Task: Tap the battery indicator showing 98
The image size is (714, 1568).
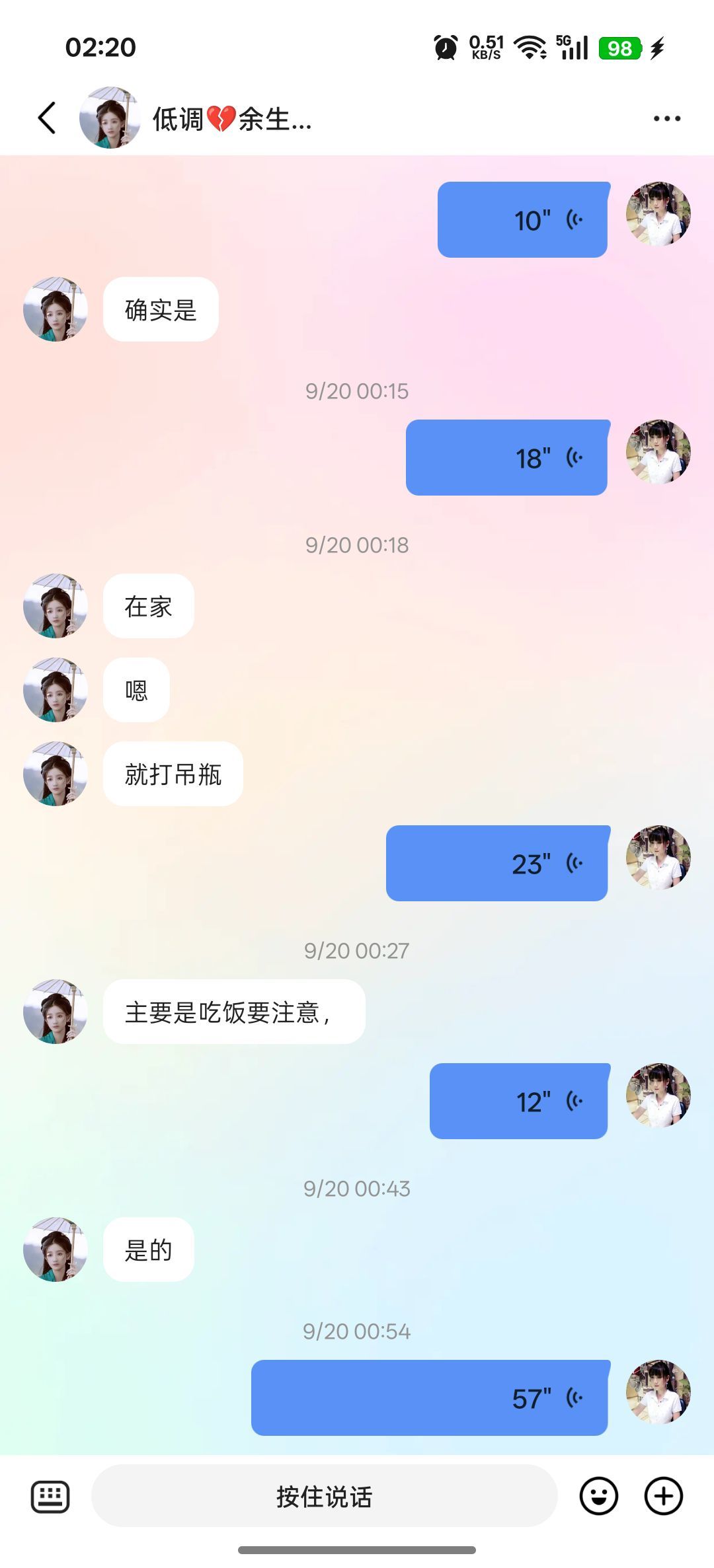Action: (x=620, y=48)
